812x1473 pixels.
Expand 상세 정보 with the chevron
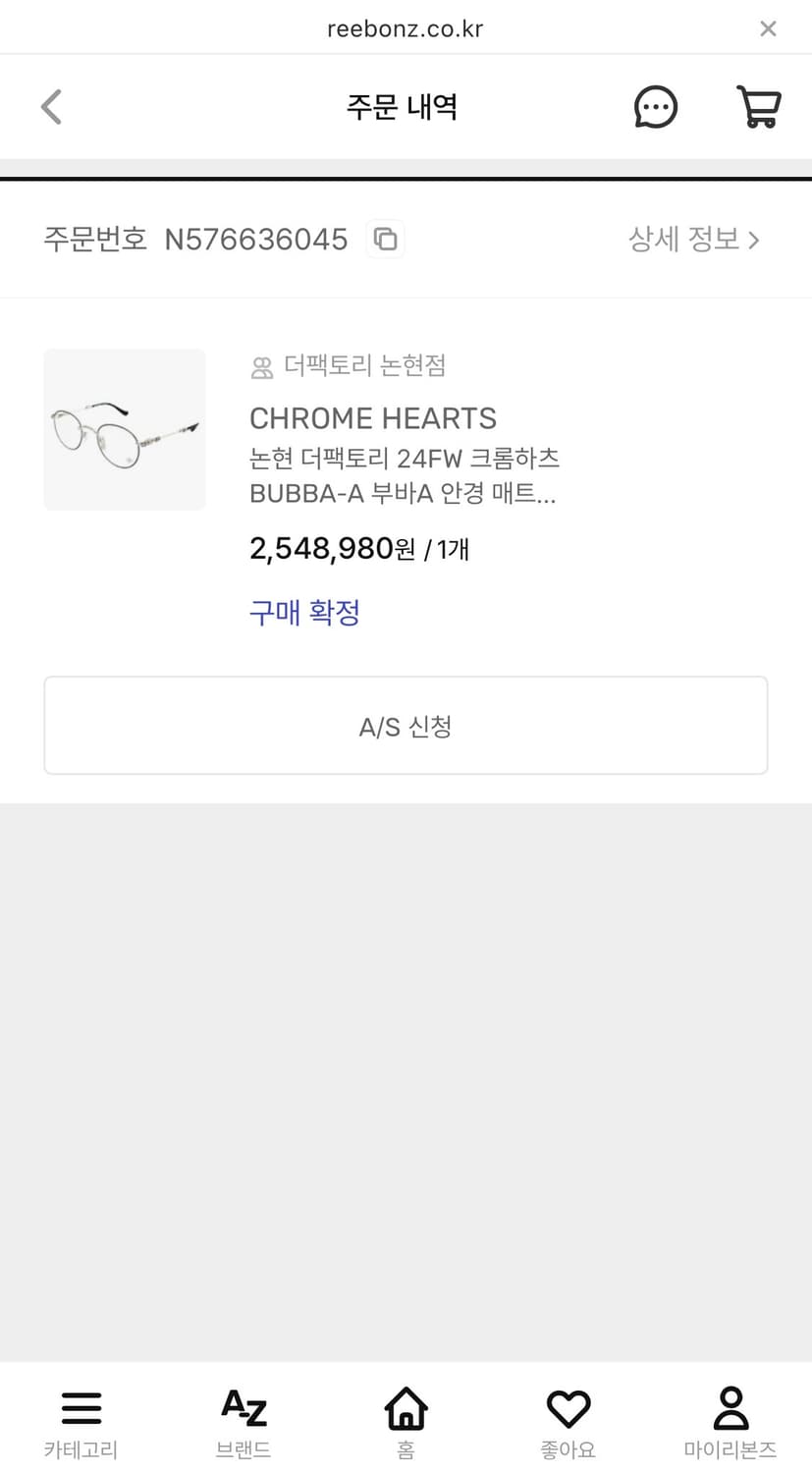753,239
